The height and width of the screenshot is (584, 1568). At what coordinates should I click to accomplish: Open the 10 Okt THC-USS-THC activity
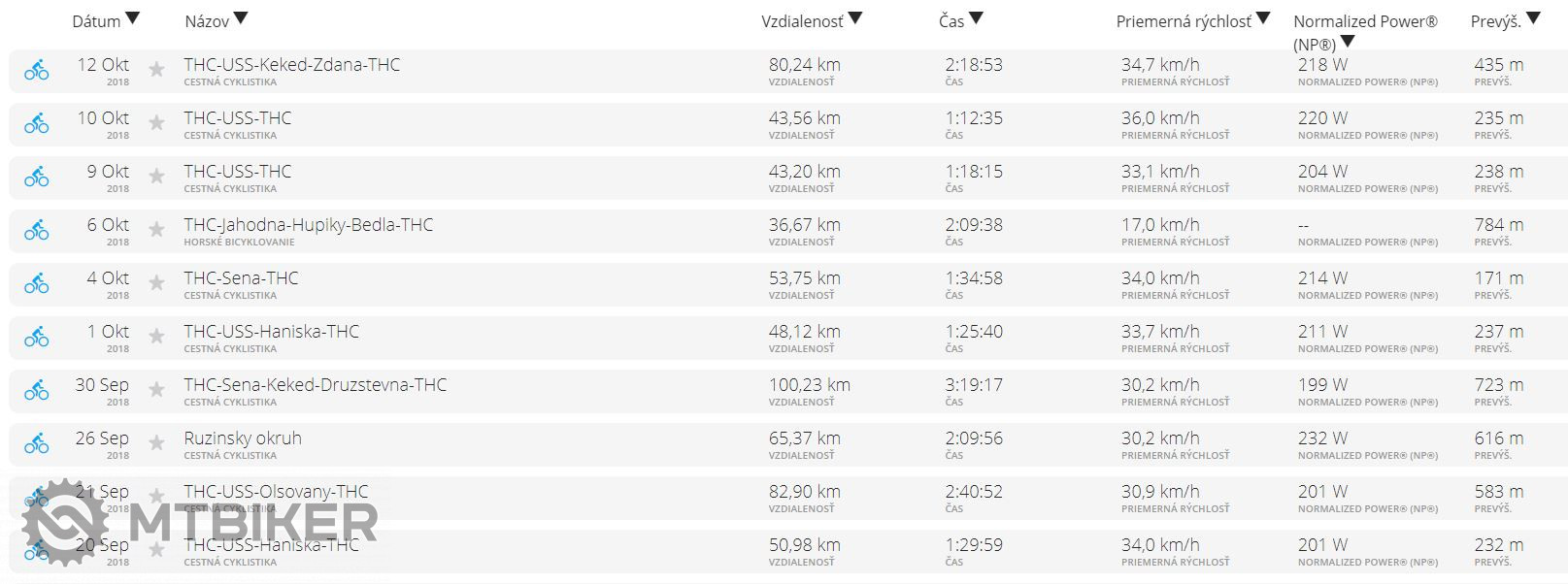coord(237,118)
